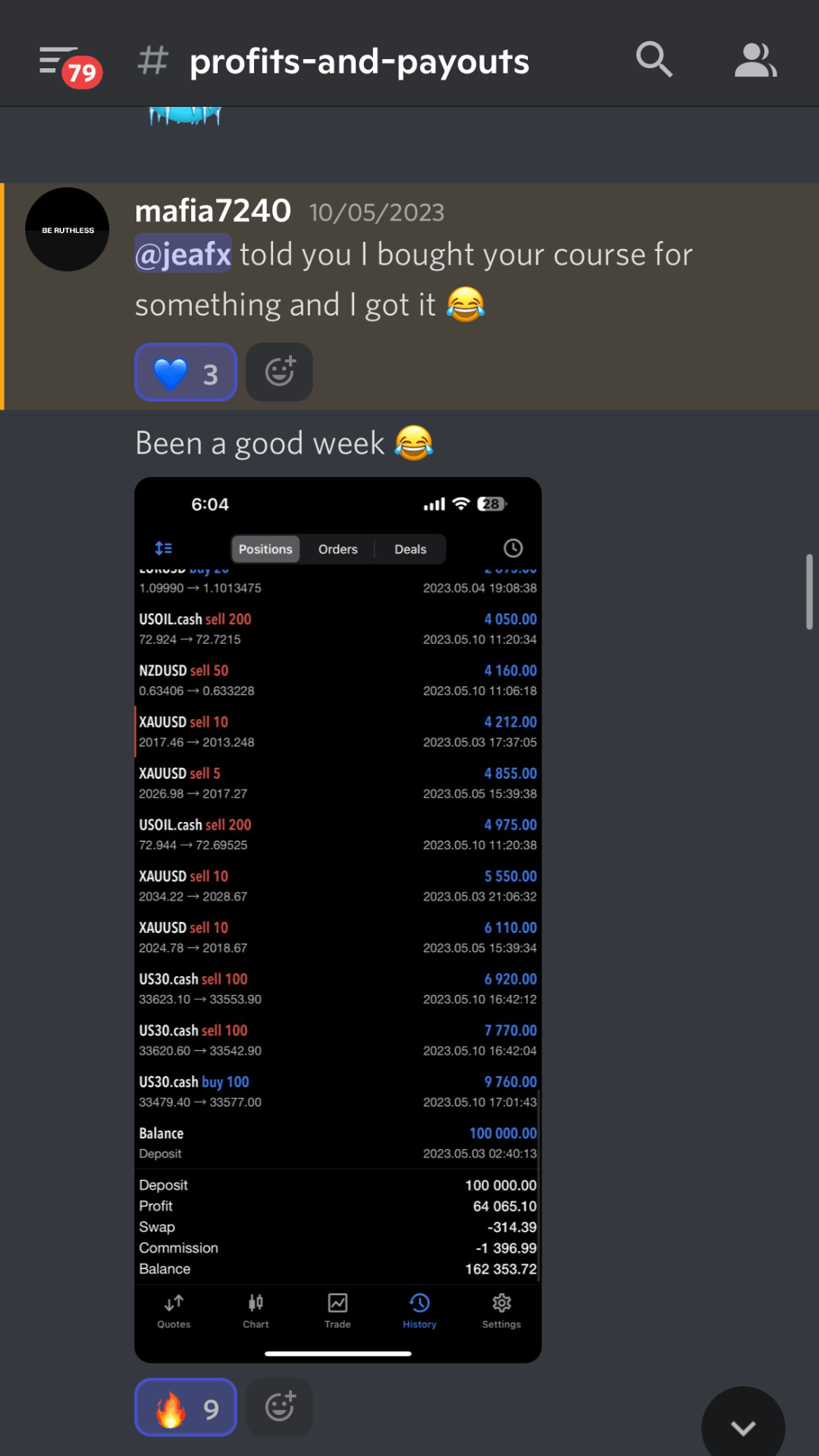Show the member list
819x1456 pixels.
point(755,61)
